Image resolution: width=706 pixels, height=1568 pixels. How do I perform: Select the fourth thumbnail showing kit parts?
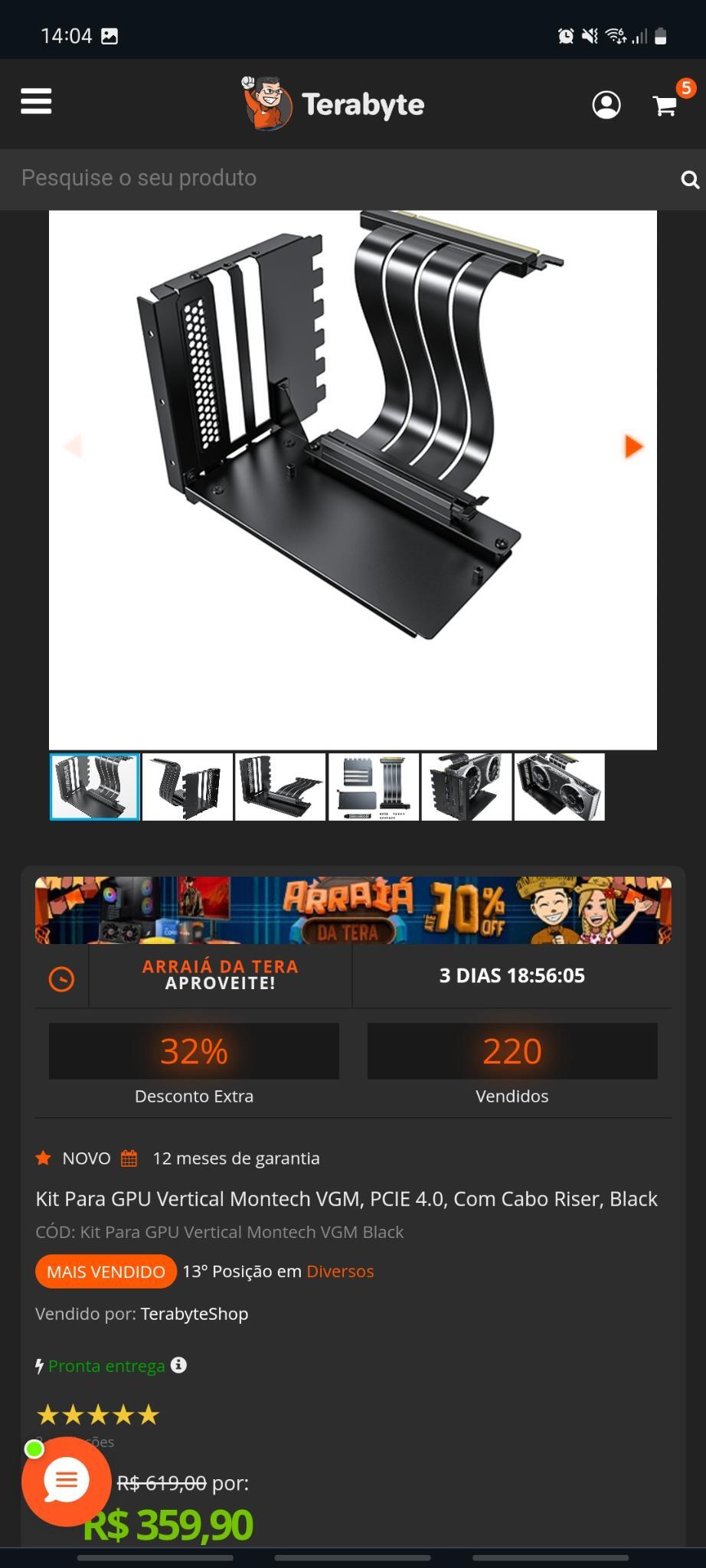click(374, 787)
